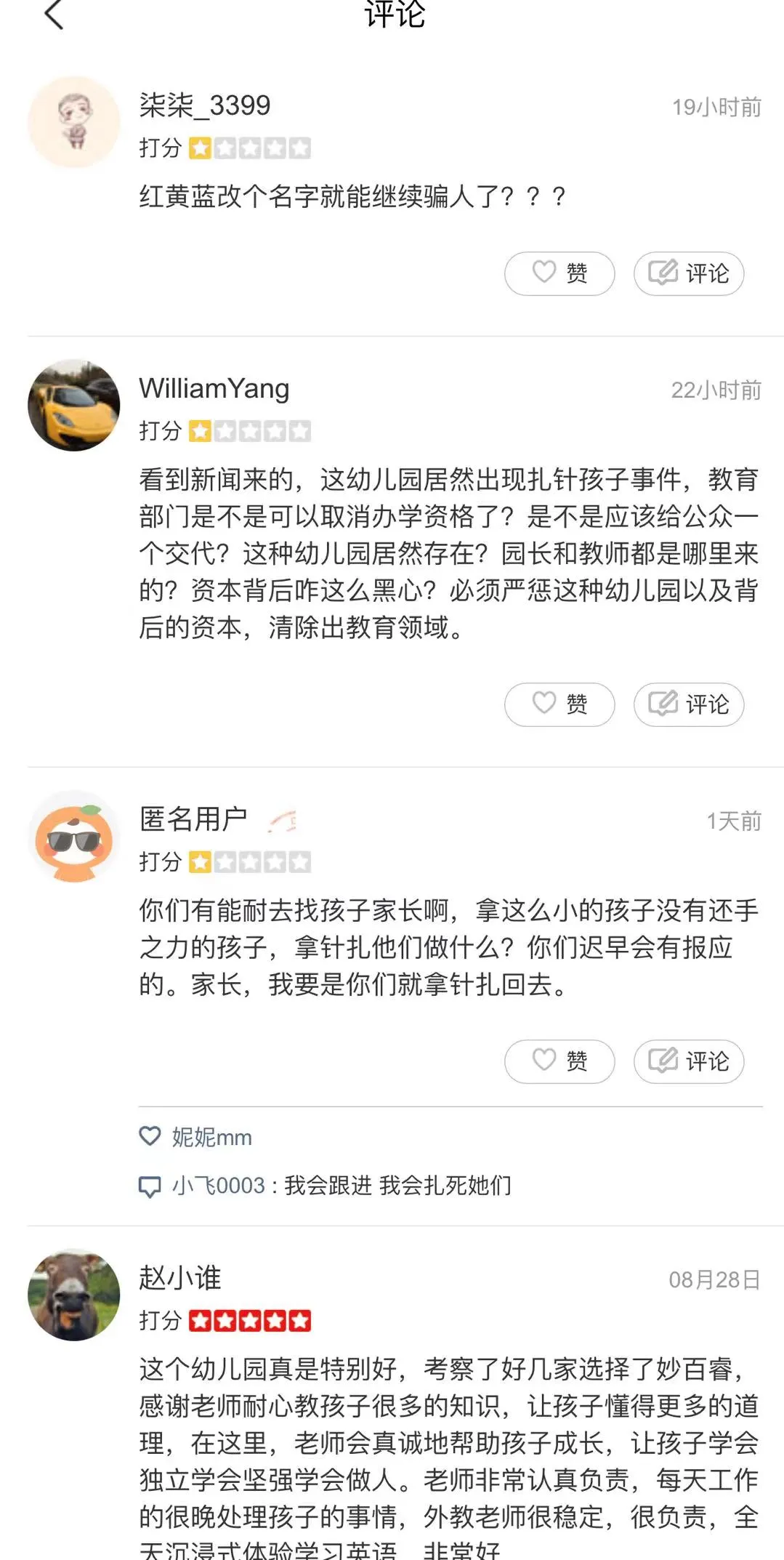Open liker 妮妮mm's profile
This screenshot has width=784, height=1560.
coord(211,1137)
